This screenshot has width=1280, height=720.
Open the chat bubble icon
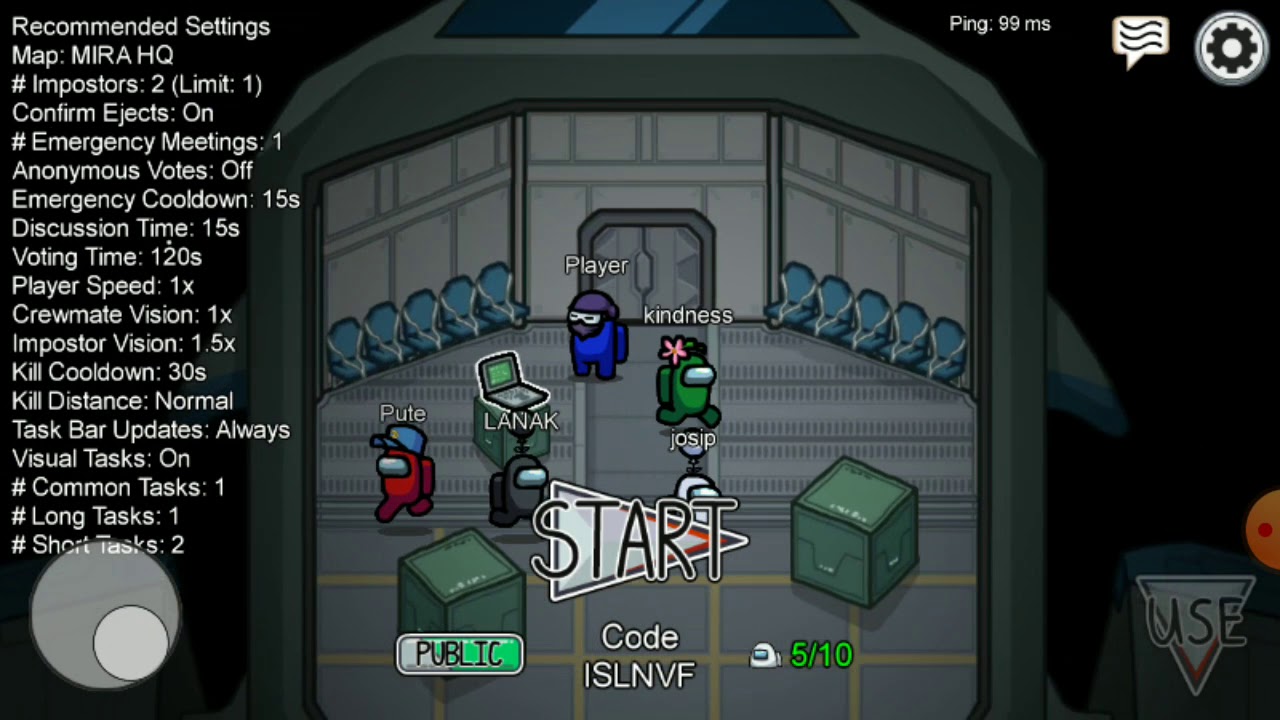(1140, 41)
